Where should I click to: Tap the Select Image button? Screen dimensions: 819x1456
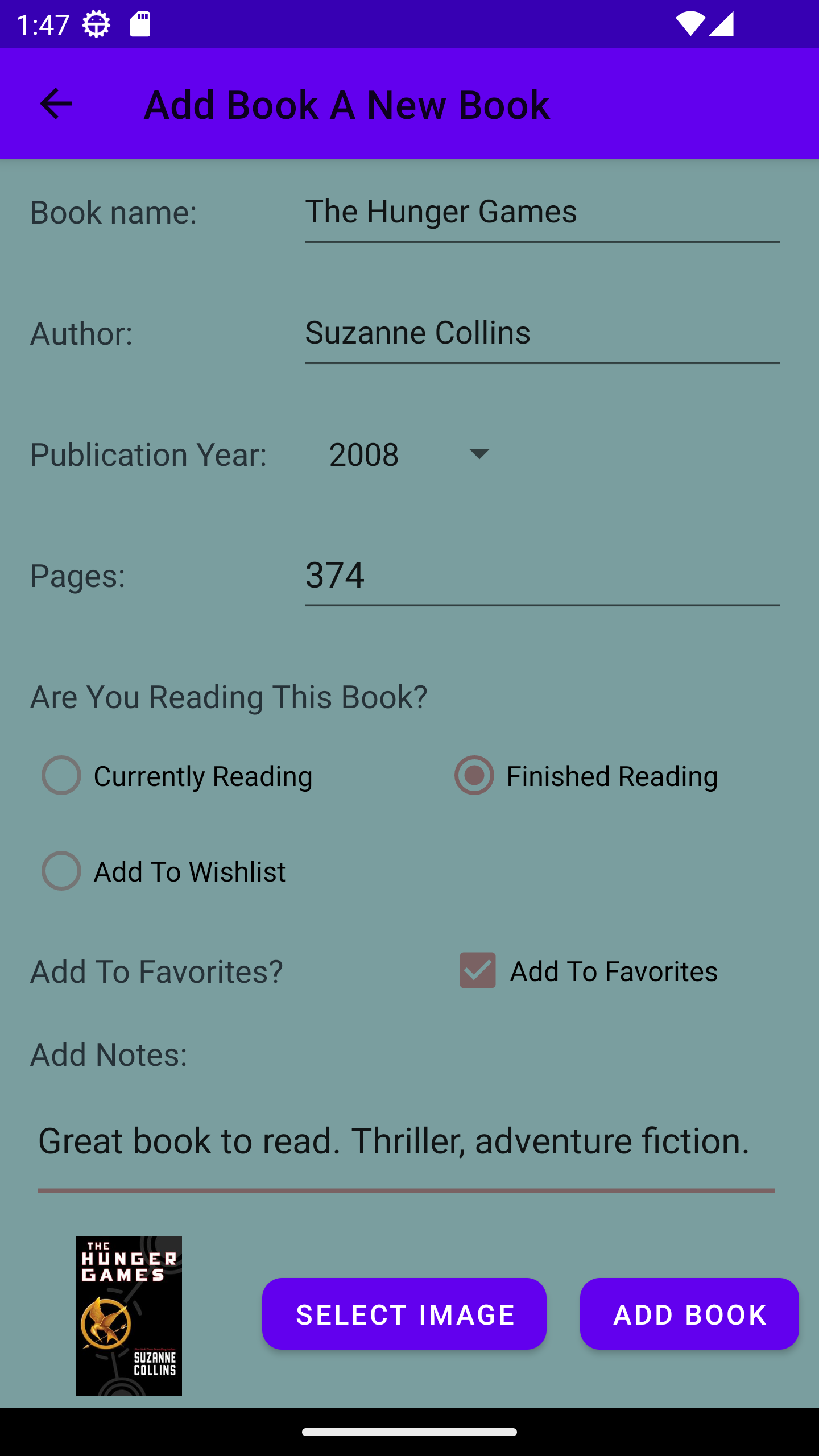[404, 1314]
